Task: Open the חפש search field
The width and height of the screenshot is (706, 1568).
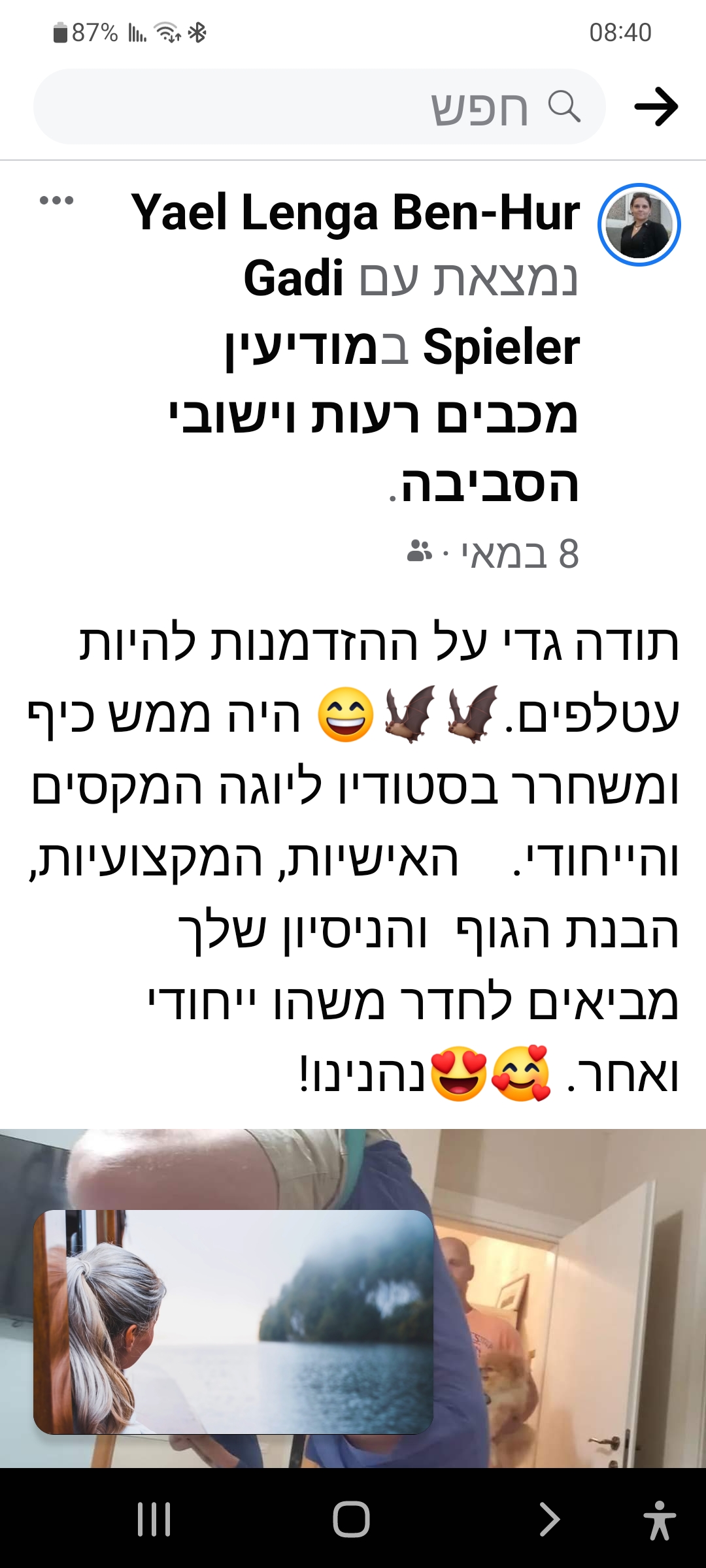Action: [319, 106]
